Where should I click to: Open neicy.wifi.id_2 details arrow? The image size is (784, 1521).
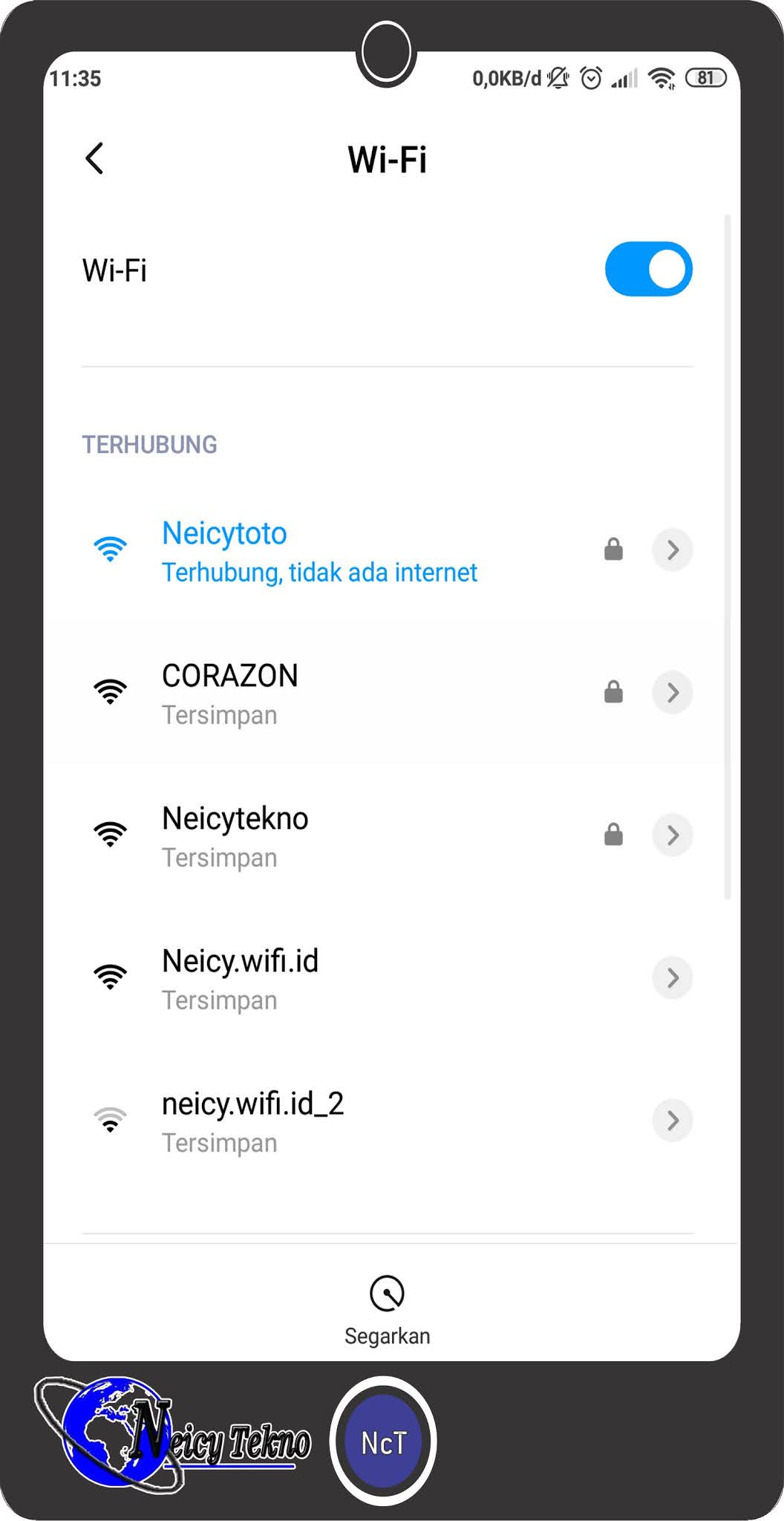pos(672,1121)
